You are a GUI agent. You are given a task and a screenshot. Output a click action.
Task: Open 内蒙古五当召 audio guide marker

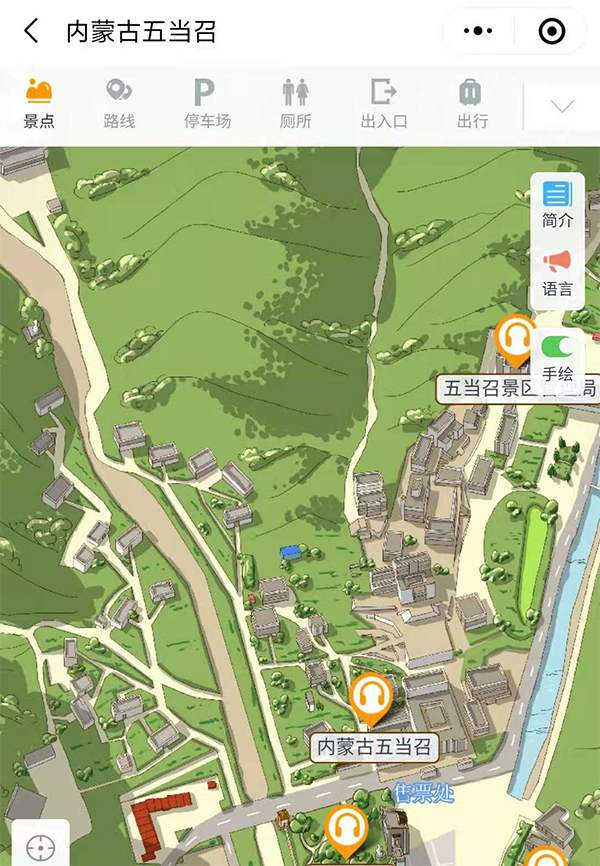pos(372,698)
